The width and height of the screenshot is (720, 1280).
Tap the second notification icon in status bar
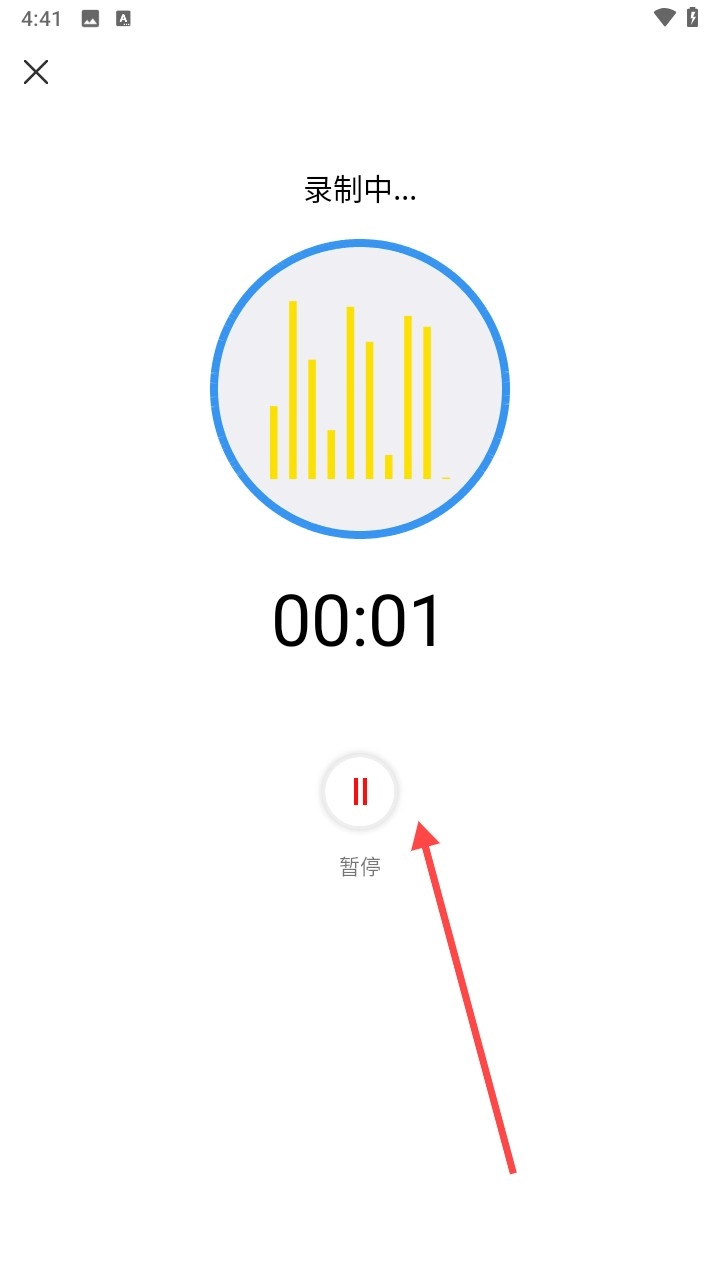(x=122, y=17)
